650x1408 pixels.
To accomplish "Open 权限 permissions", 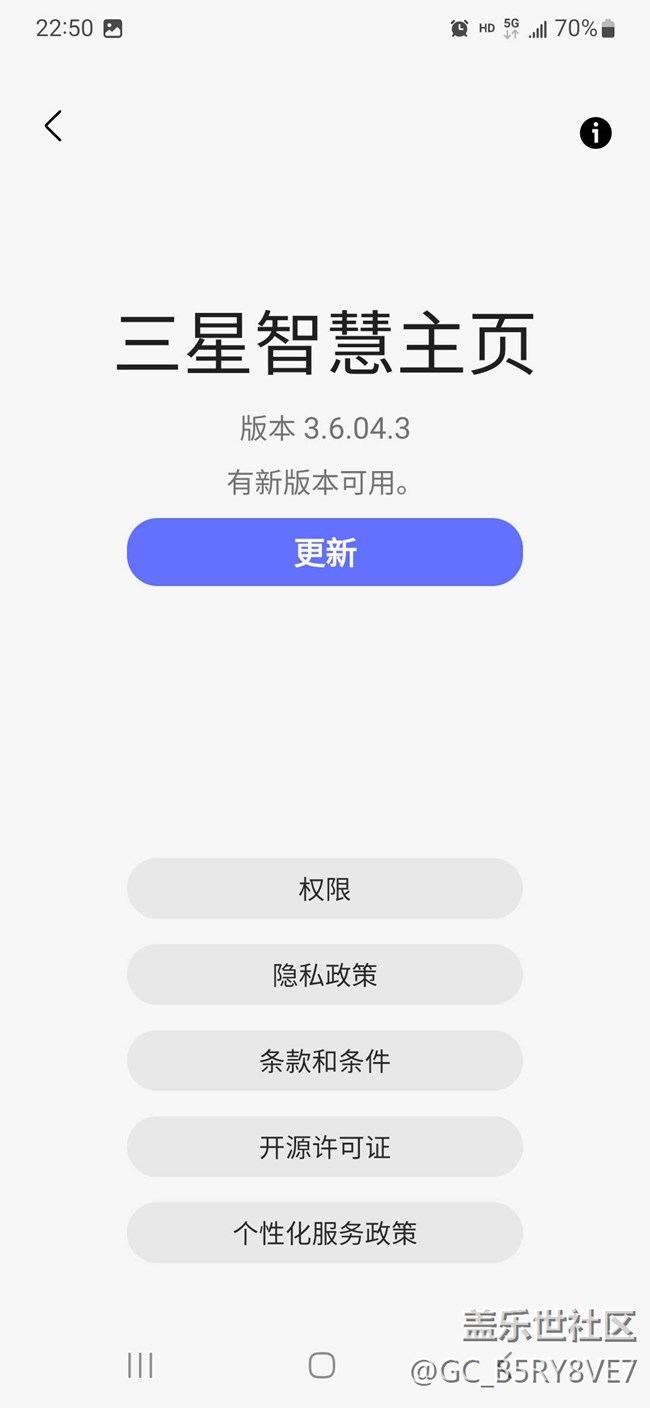I will (x=325, y=889).
